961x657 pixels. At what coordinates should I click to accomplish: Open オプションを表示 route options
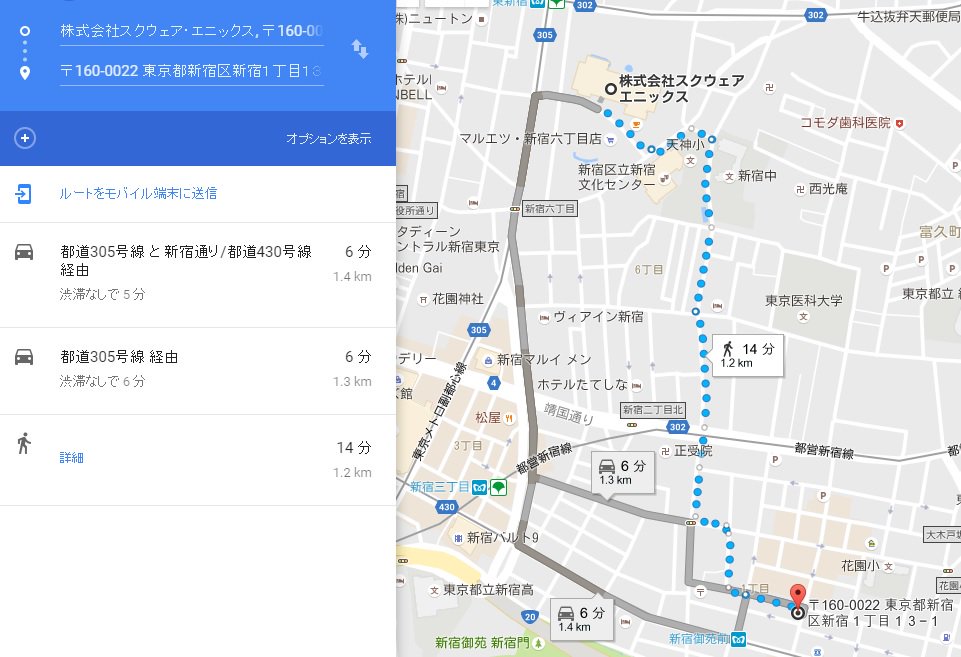coord(328,139)
